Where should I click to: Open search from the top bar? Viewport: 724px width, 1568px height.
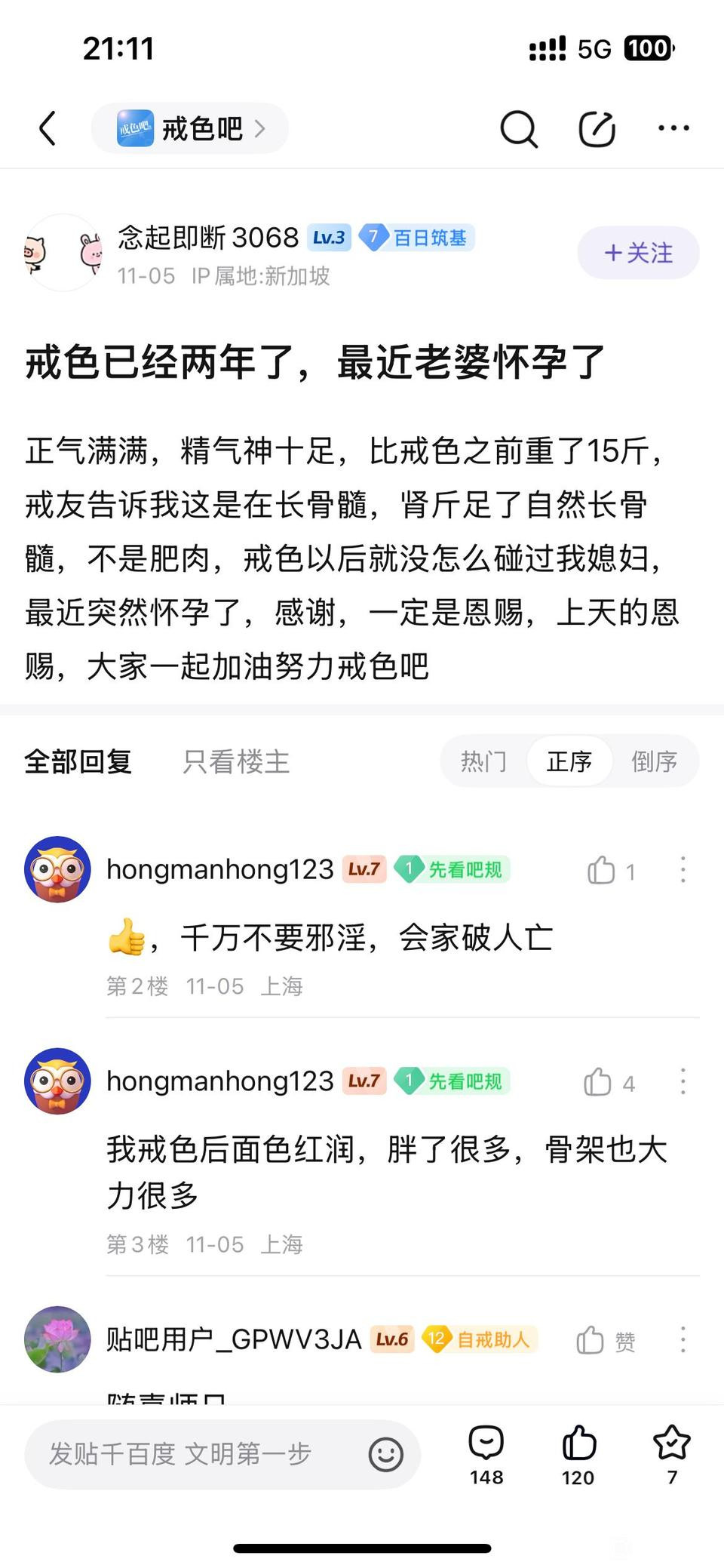(519, 129)
